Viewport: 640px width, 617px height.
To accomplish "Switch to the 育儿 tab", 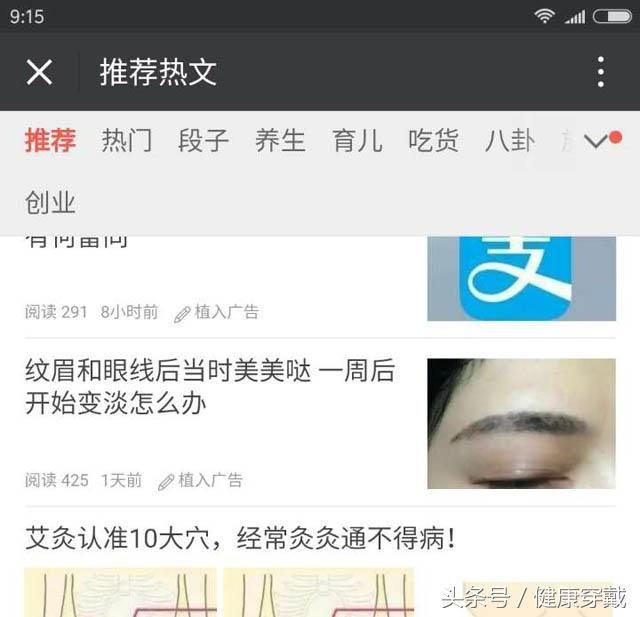I will click(357, 141).
